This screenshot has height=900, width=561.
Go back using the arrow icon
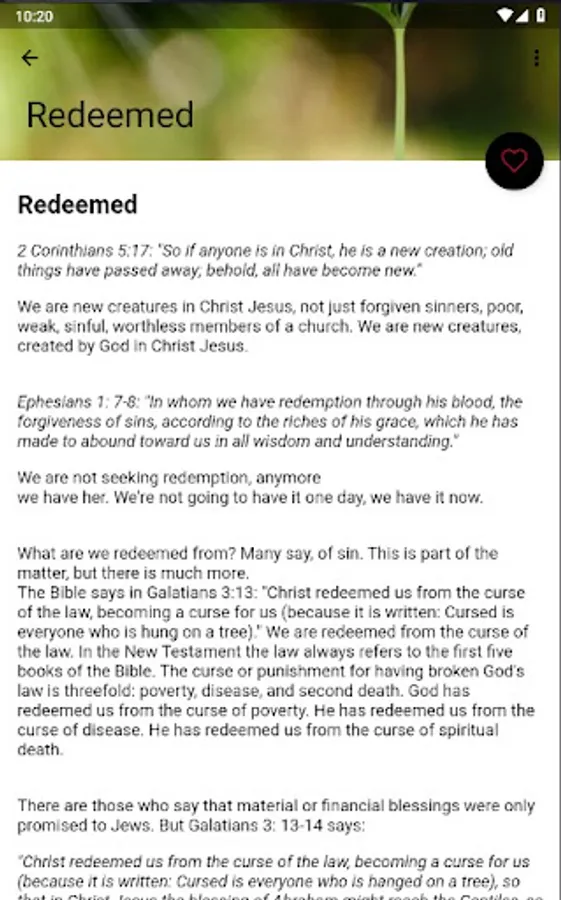(x=29, y=58)
